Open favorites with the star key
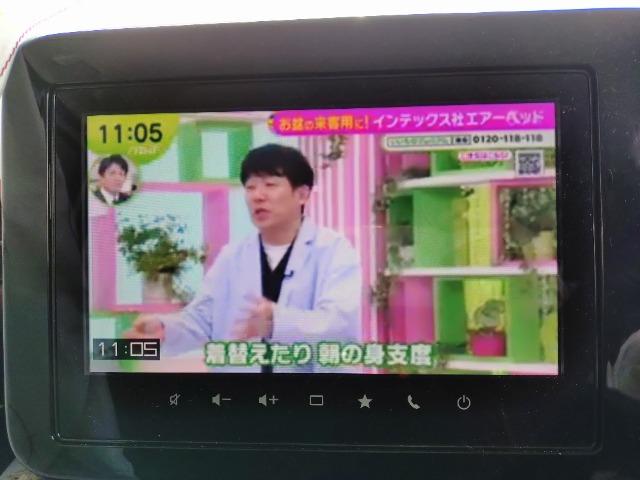The image size is (640, 480). coord(365,401)
